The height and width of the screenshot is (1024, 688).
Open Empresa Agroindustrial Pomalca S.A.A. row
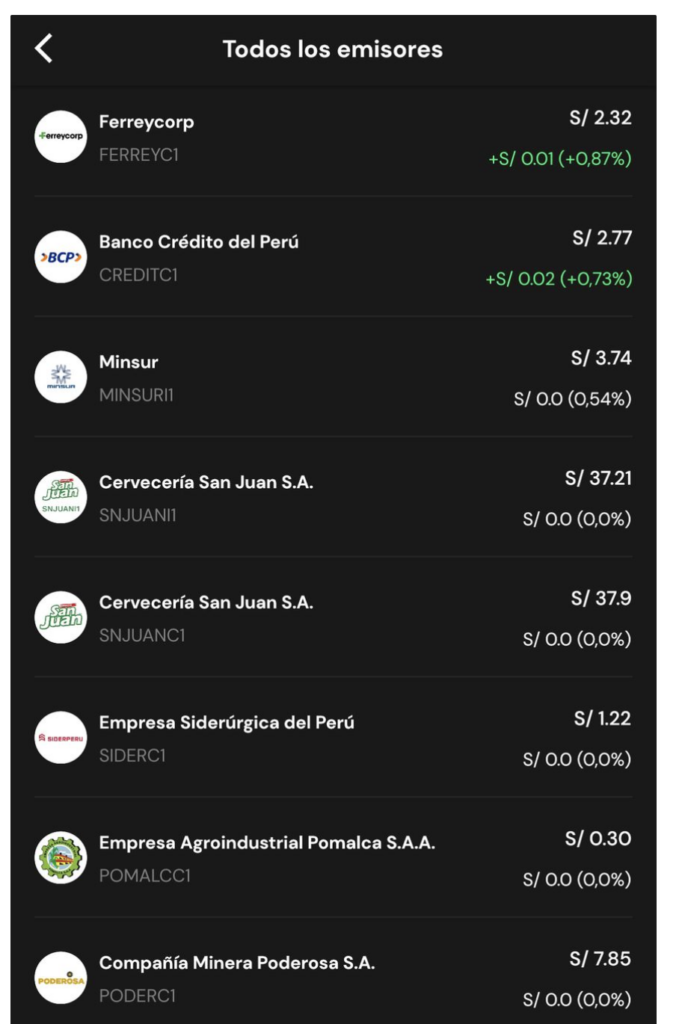pos(333,857)
